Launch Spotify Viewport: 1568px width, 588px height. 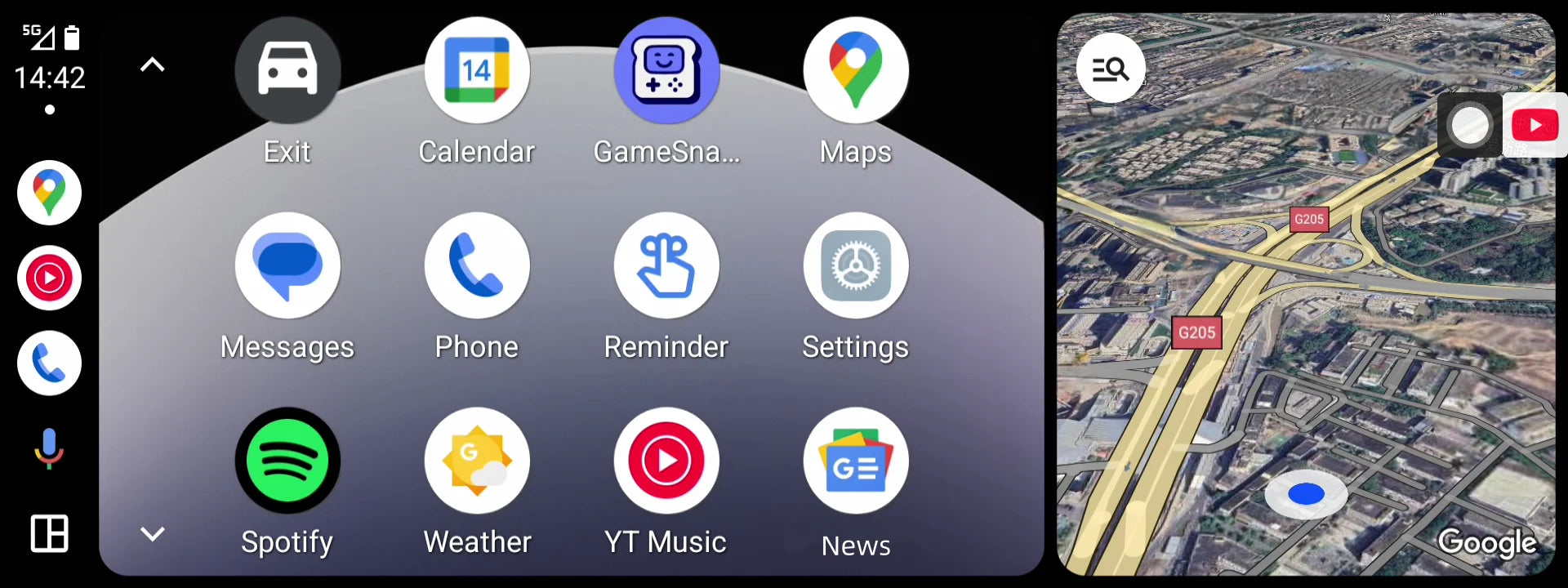[287, 461]
